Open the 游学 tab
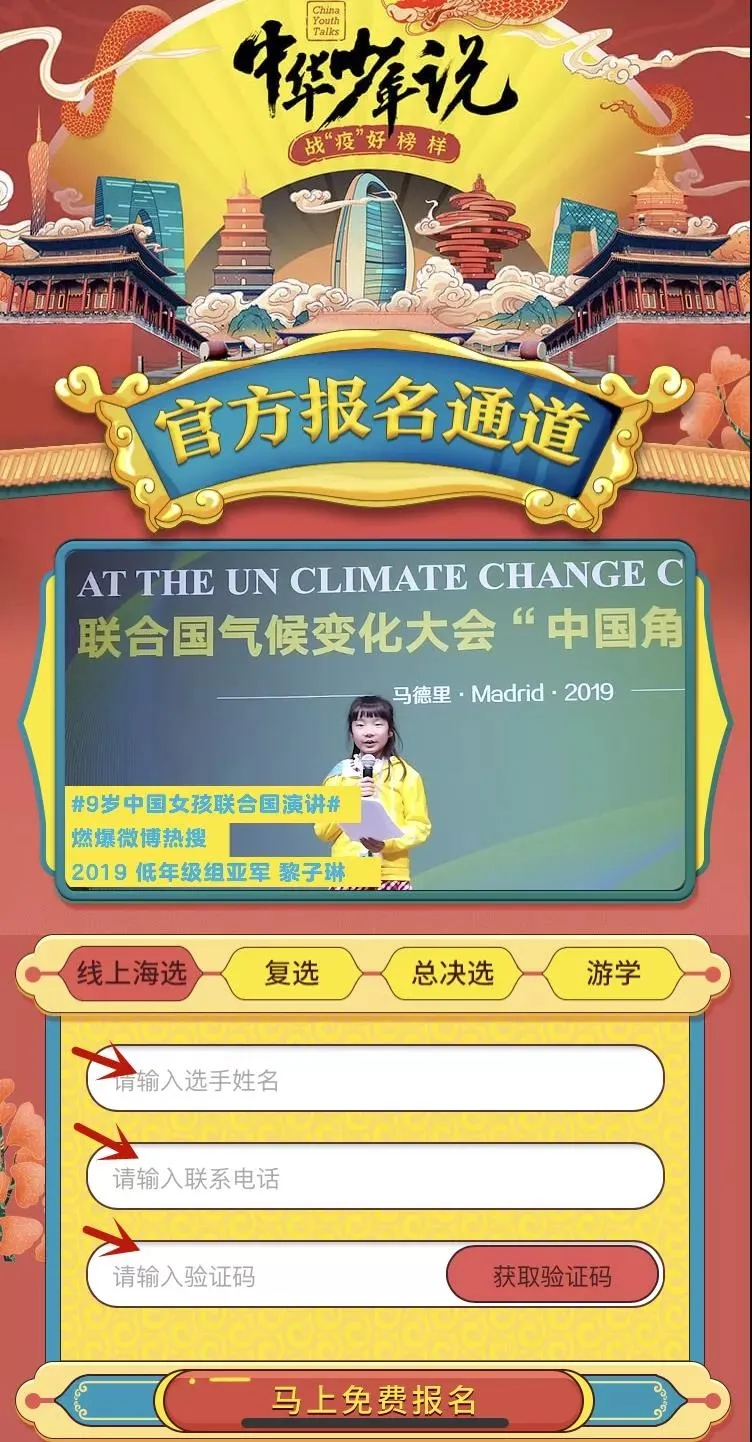 point(613,973)
